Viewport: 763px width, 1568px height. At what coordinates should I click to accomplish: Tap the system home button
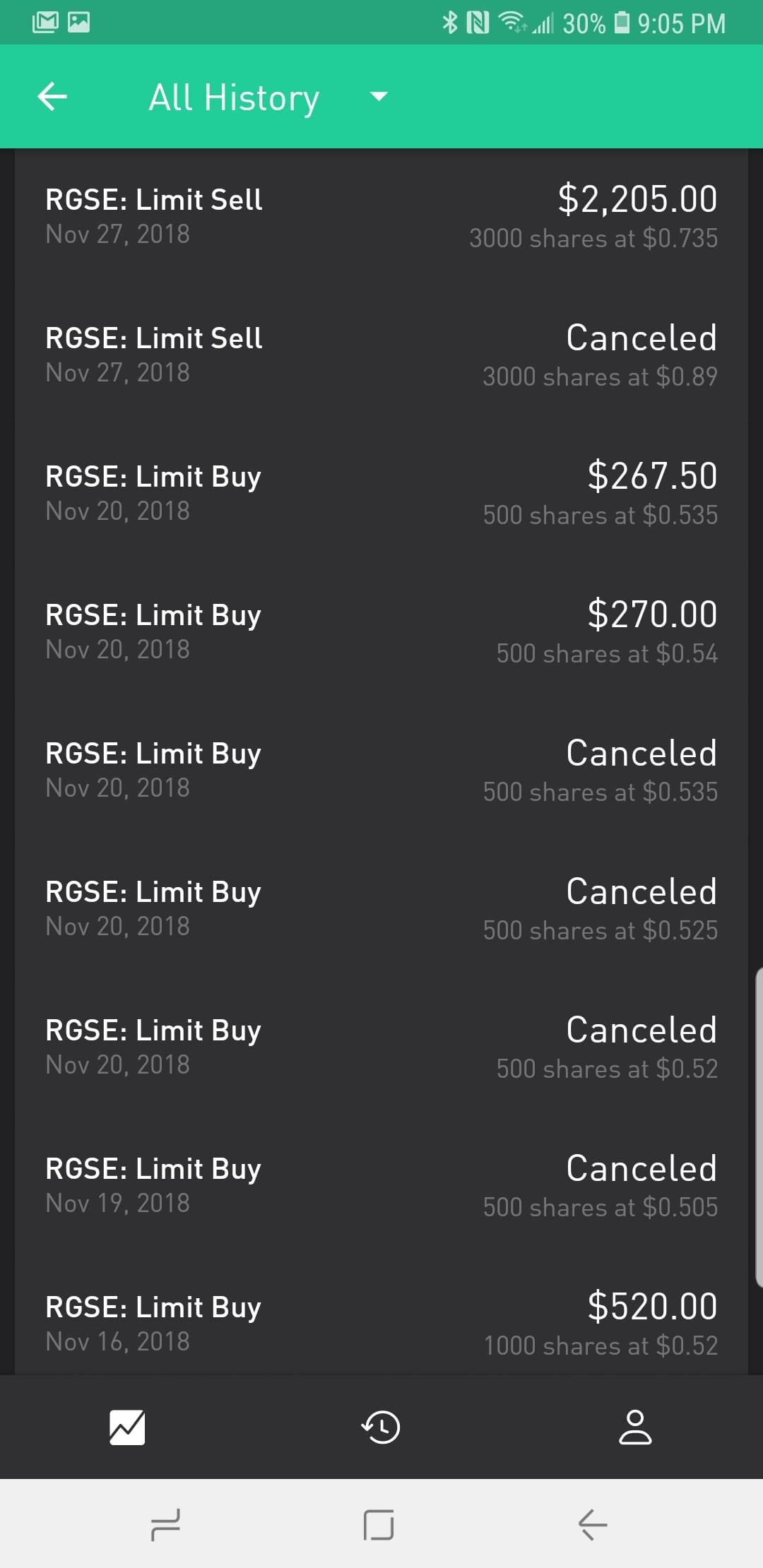(379, 1524)
